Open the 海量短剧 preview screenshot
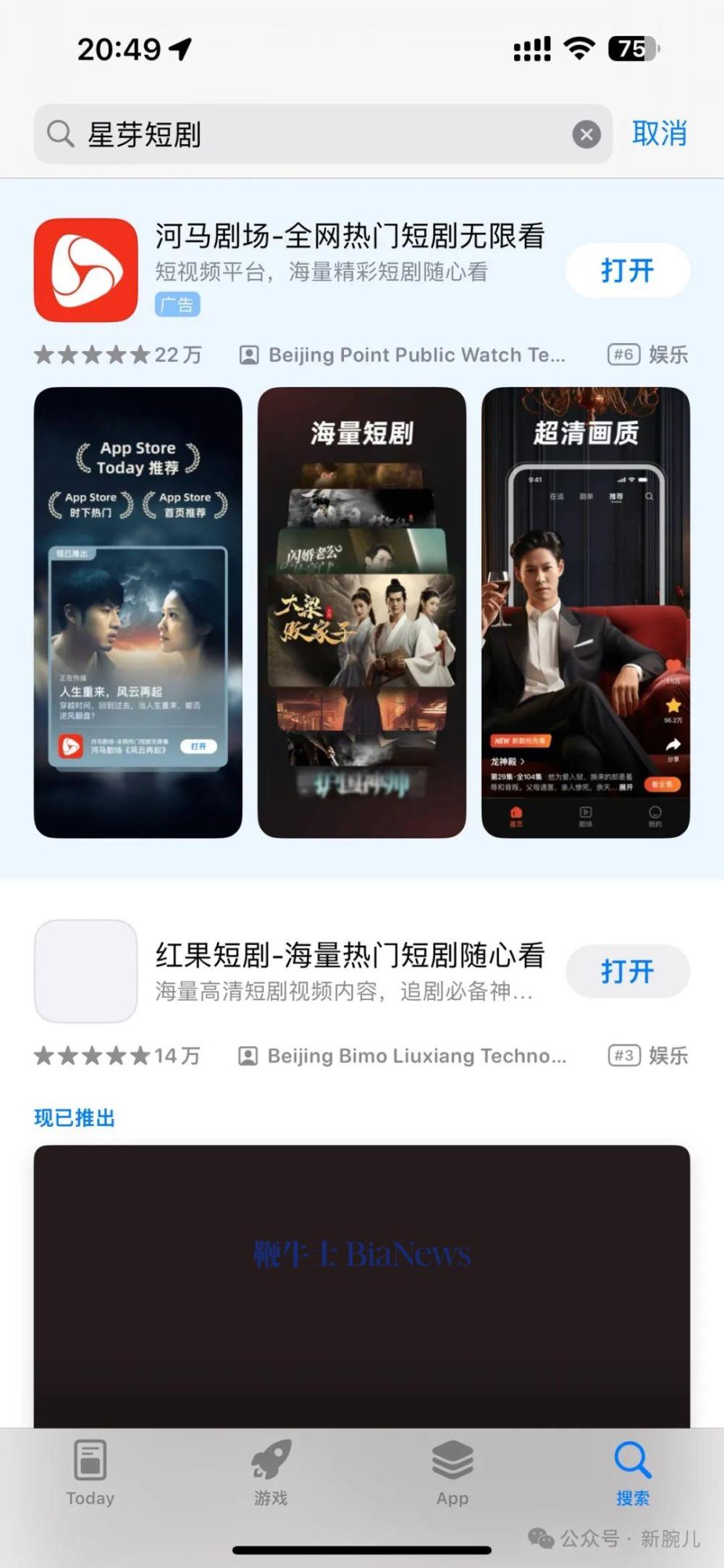 pos(362,612)
